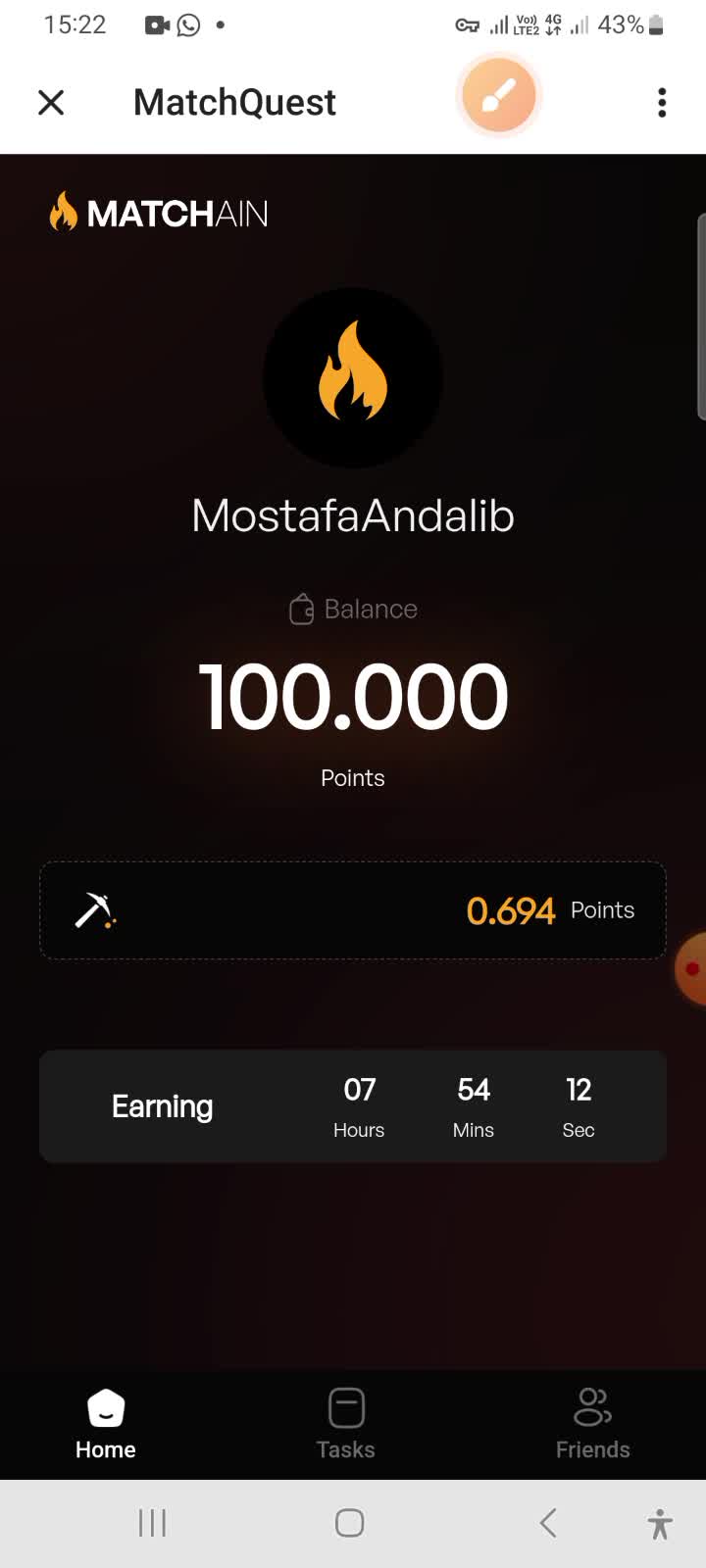This screenshot has width=706, height=1568.
Task: Click the Earning countdown panel
Action: tap(353, 1106)
